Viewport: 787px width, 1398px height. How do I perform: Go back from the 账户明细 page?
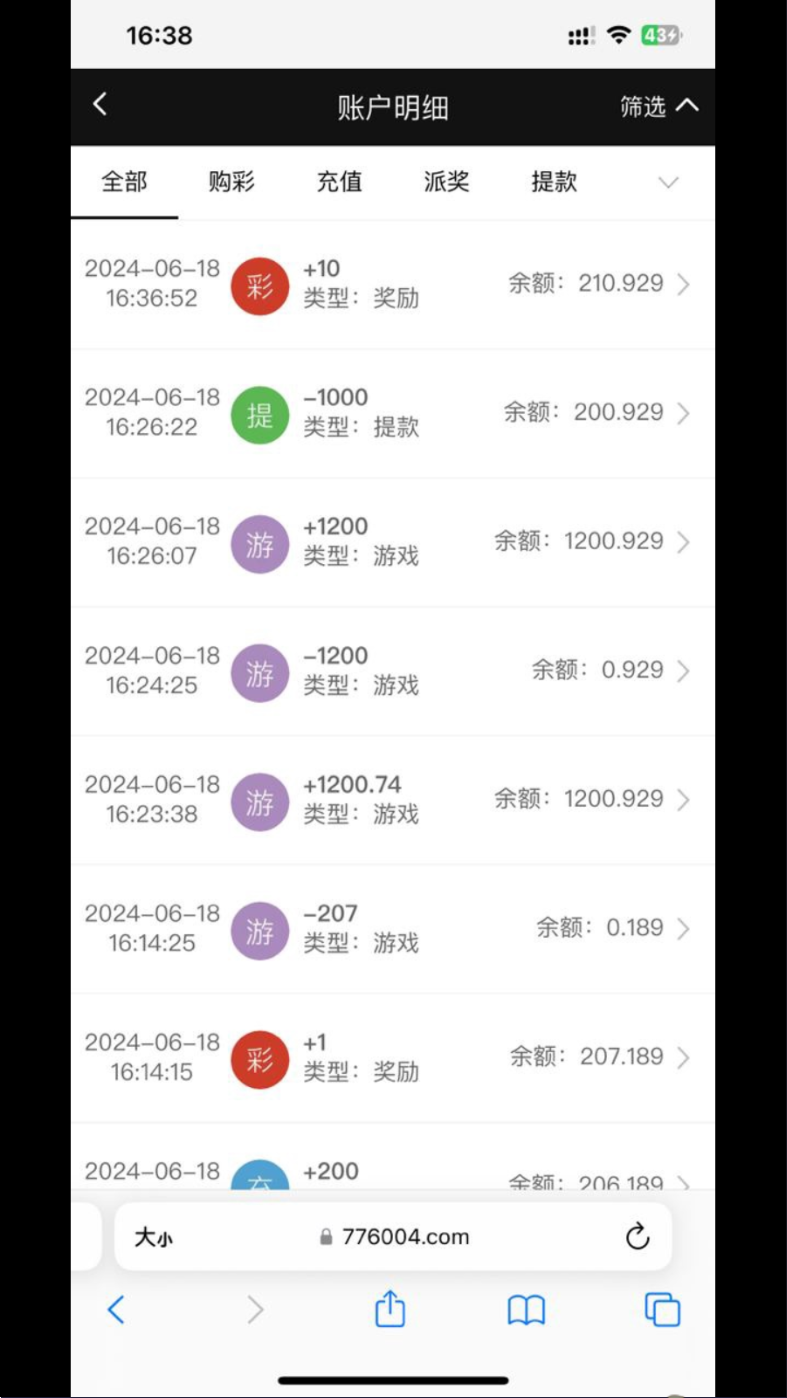point(100,104)
